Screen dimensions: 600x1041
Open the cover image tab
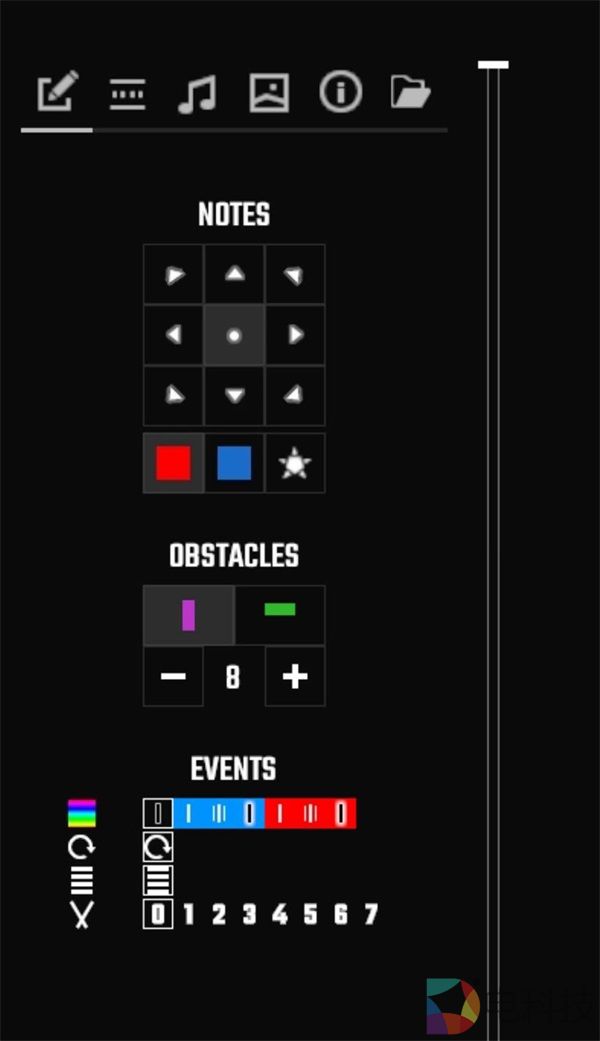pyautogui.click(x=269, y=94)
